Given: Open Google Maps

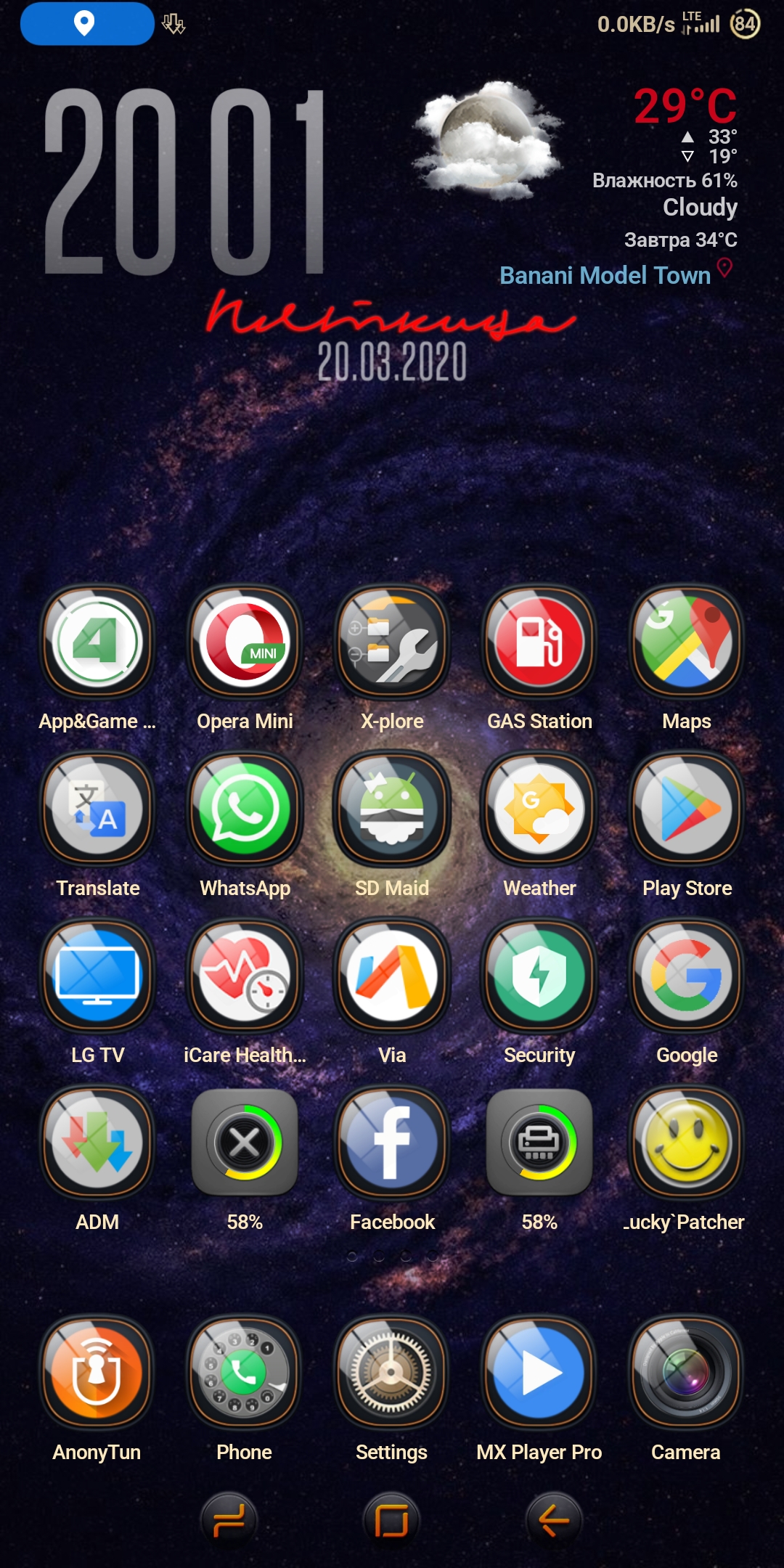Looking at the screenshot, I should click(x=687, y=642).
